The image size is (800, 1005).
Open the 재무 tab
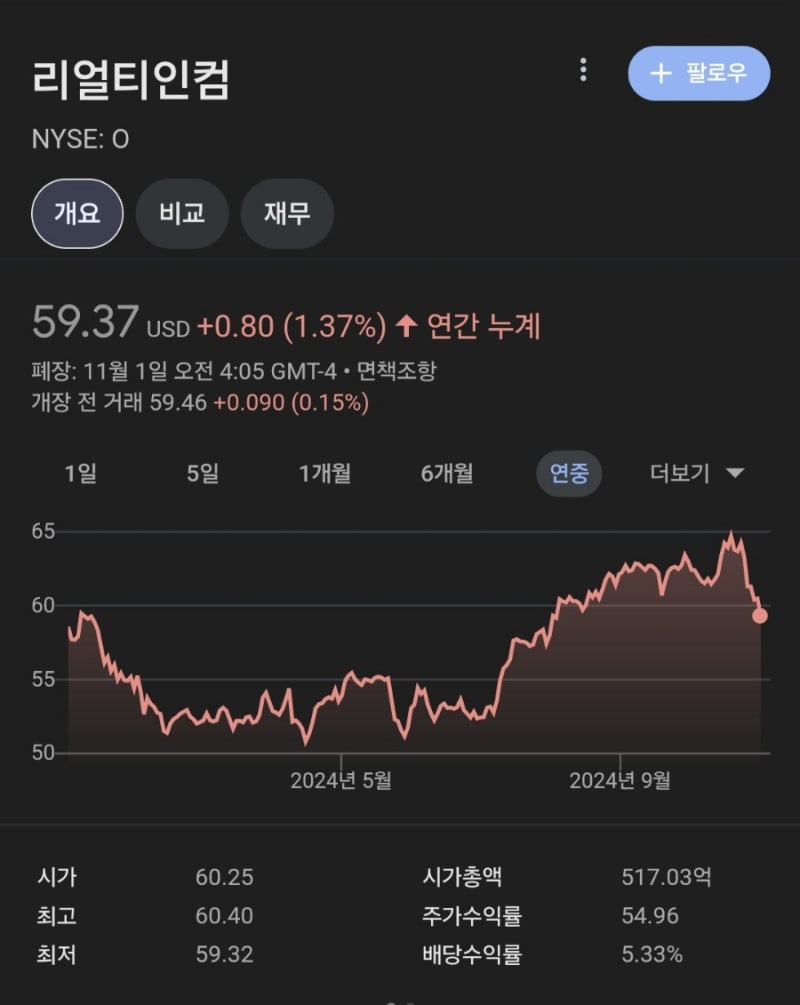point(287,214)
